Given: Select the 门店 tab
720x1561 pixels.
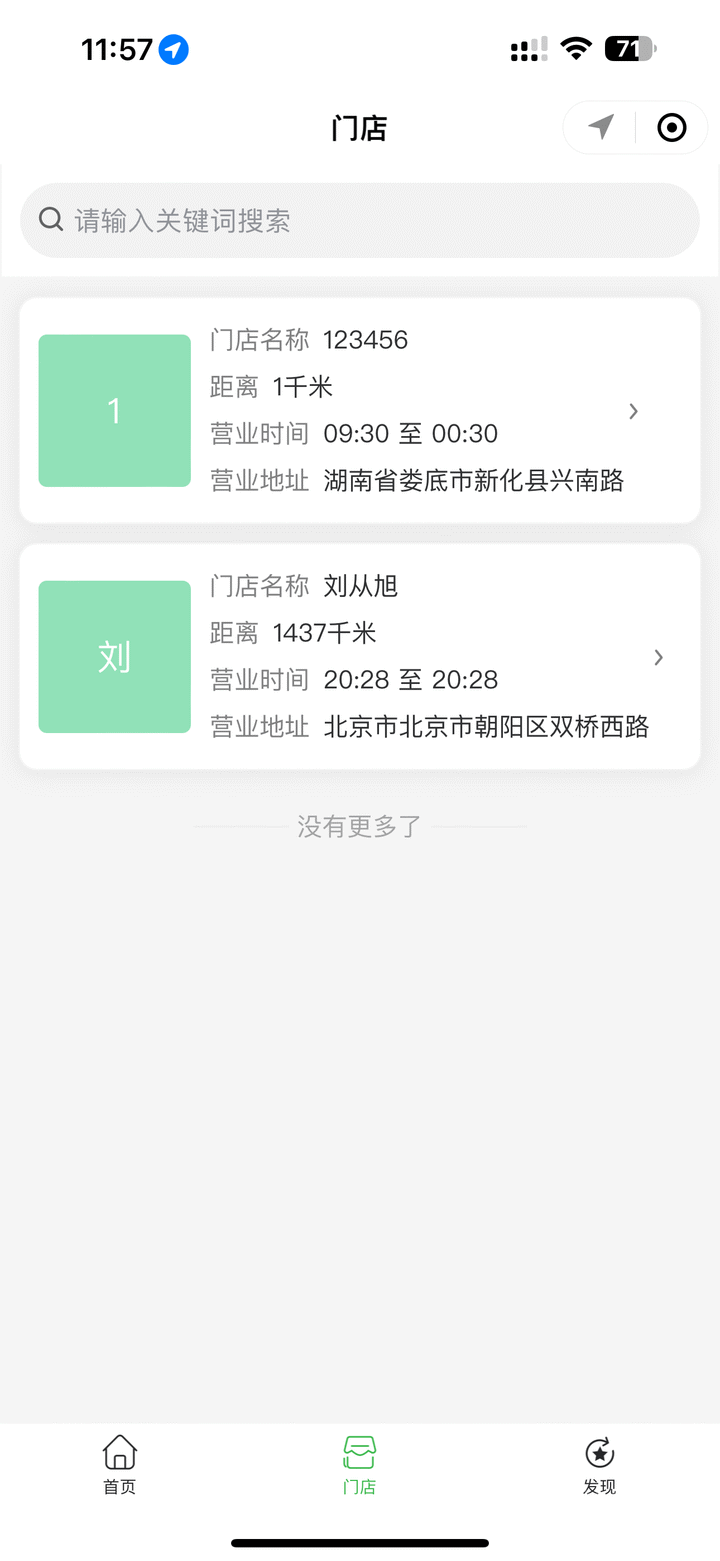Looking at the screenshot, I should pyautogui.click(x=360, y=1464).
